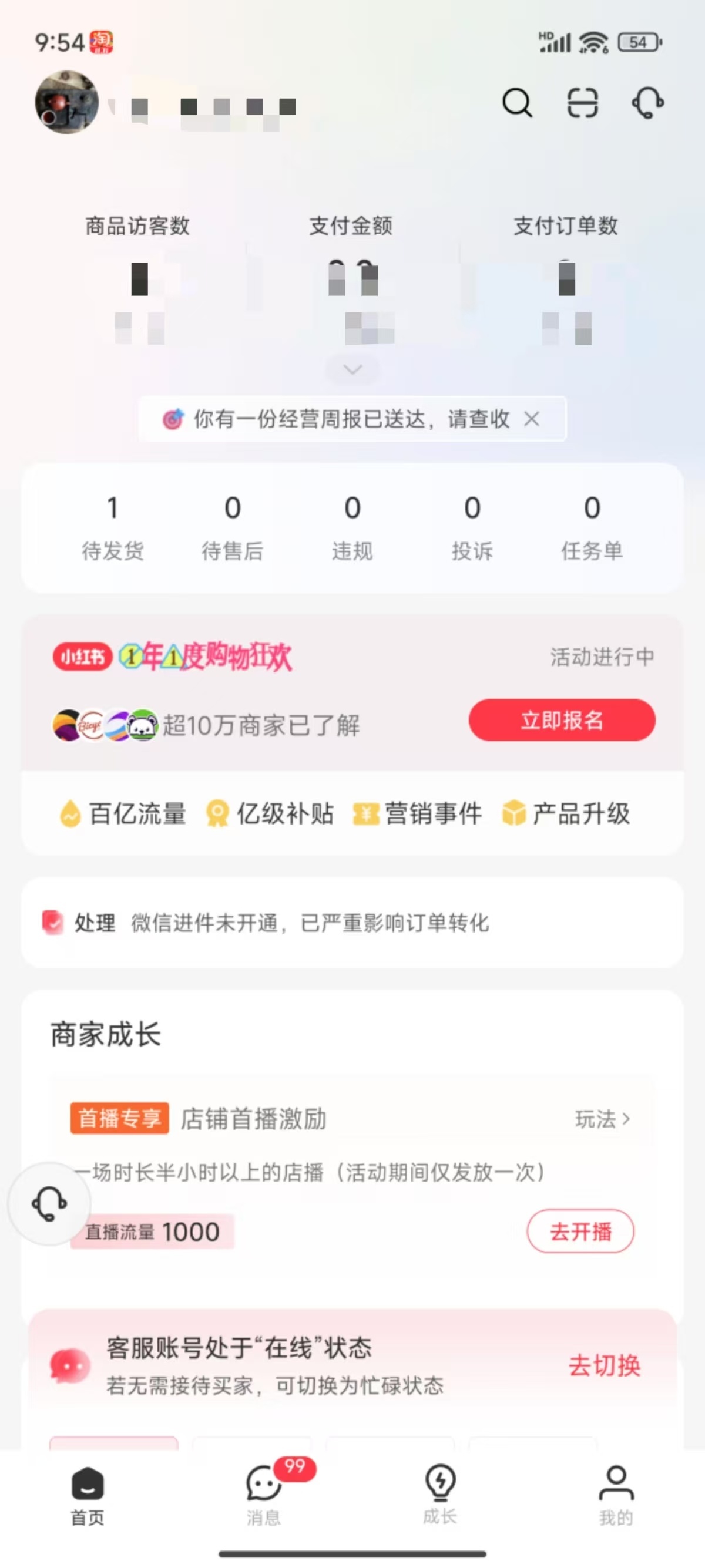This screenshot has width=705, height=1568.
Task: Tap 立即报名 to sign up
Action: tap(561, 720)
